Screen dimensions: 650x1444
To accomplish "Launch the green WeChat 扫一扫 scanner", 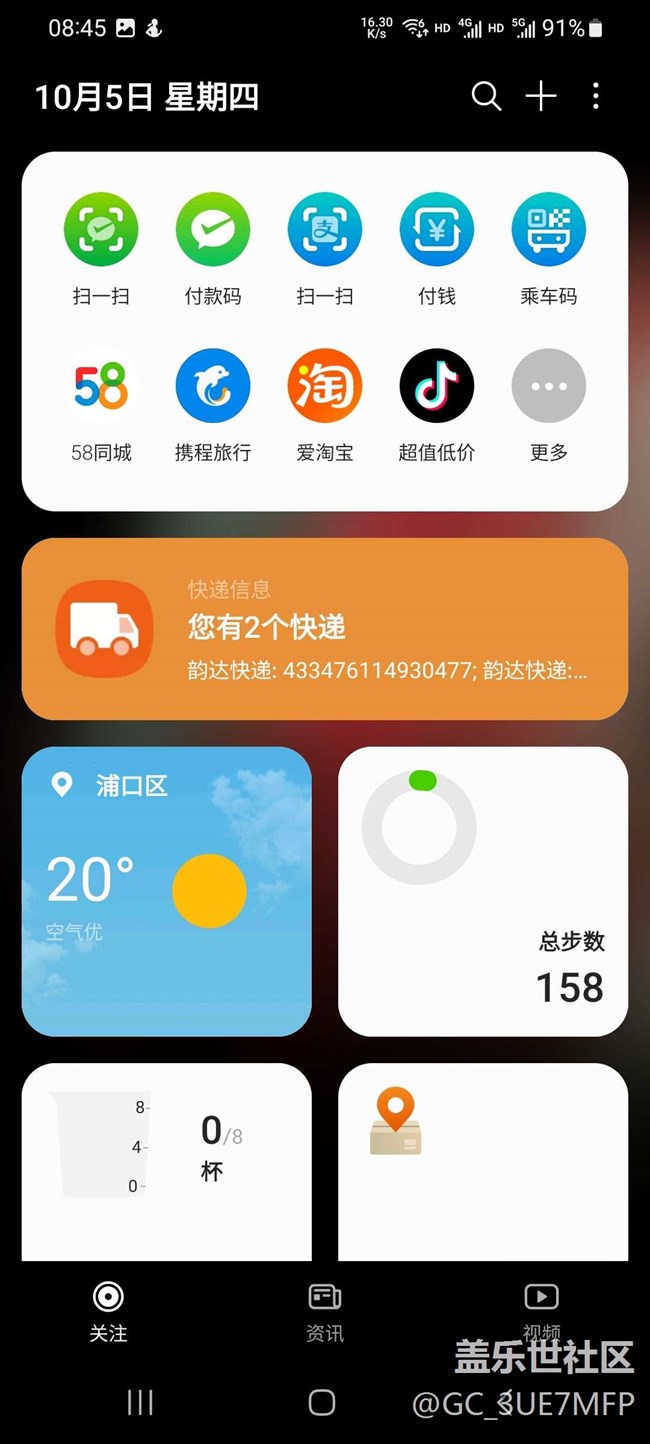I will pos(101,231).
